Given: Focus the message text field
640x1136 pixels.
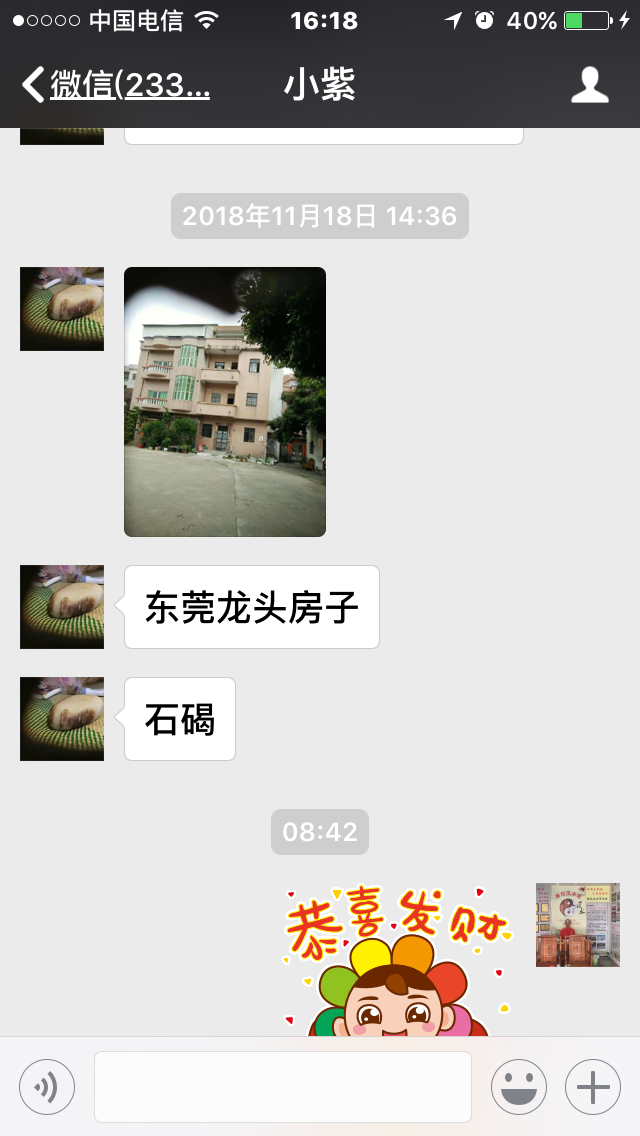Looking at the screenshot, I should click(283, 1087).
